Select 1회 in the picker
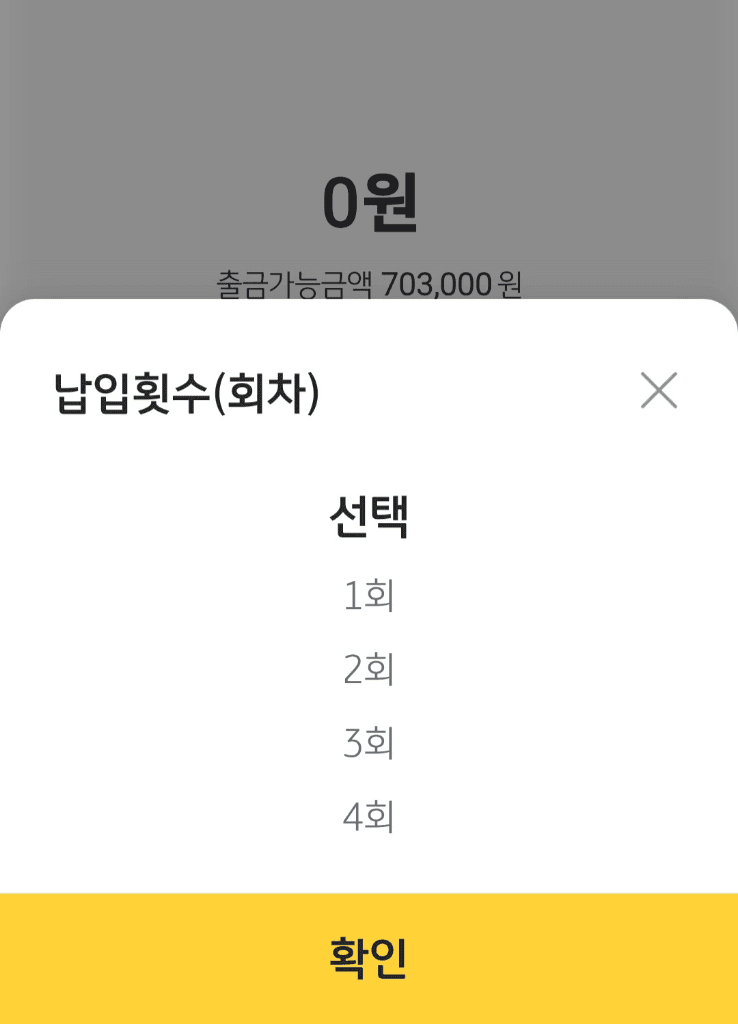 369,596
